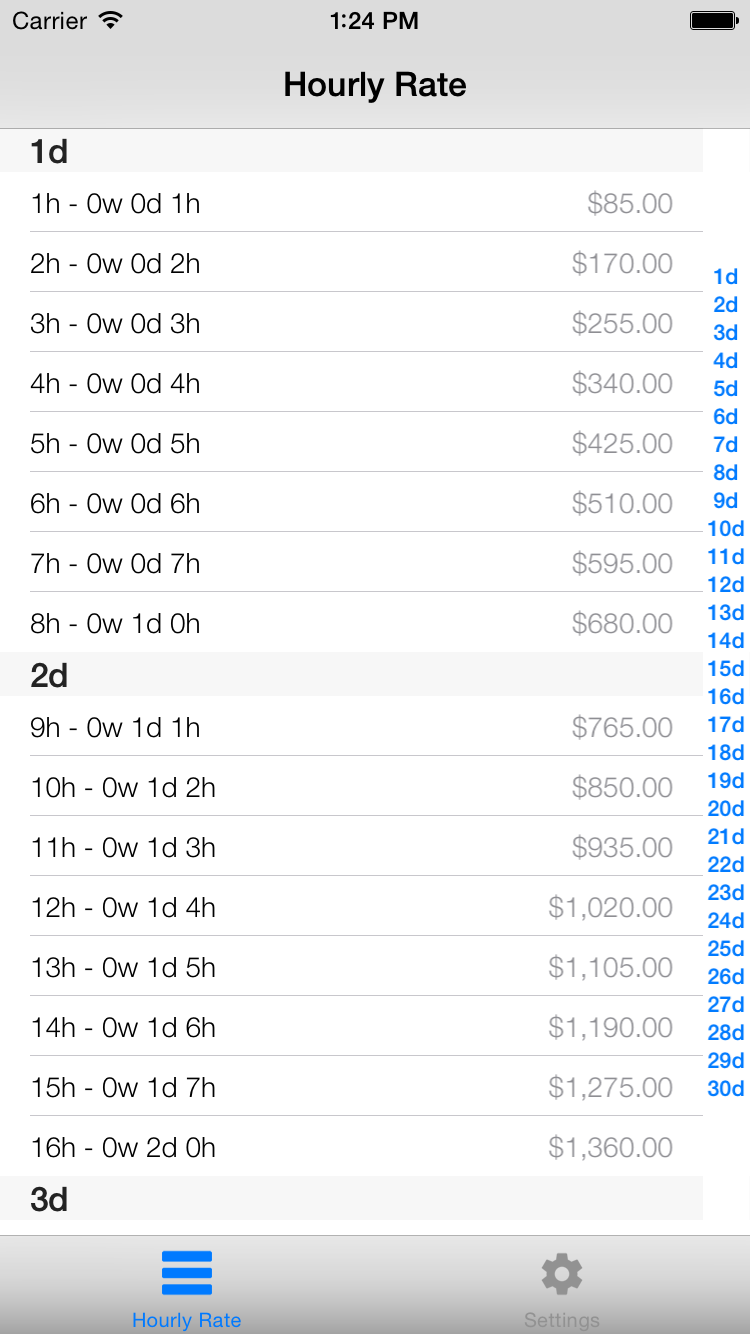Switch to the Settings tab
Screen dimensions: 750x1334
tap(562, 1288)
